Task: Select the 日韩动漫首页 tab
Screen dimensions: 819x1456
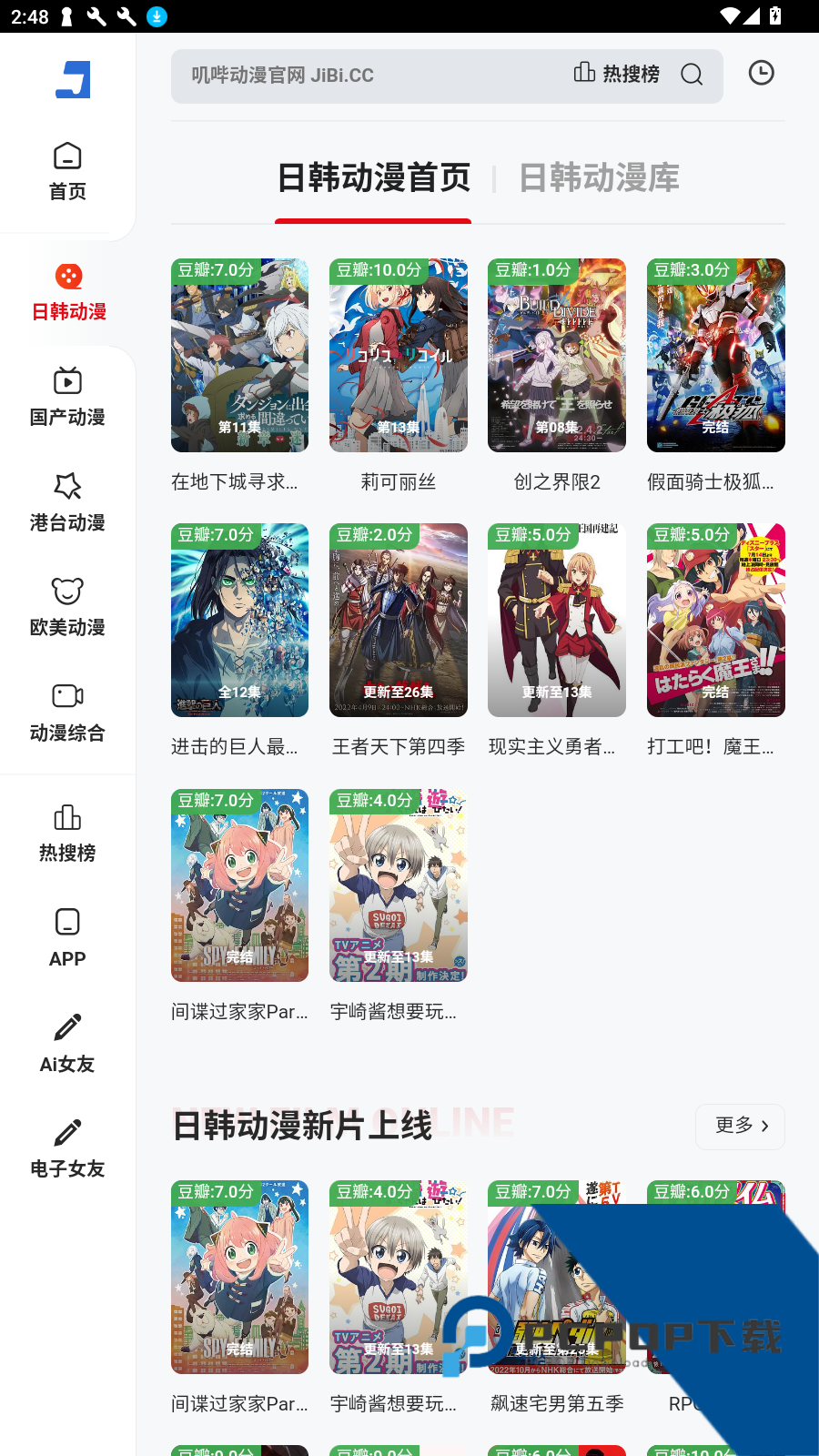Action: (x=373, y=178)
